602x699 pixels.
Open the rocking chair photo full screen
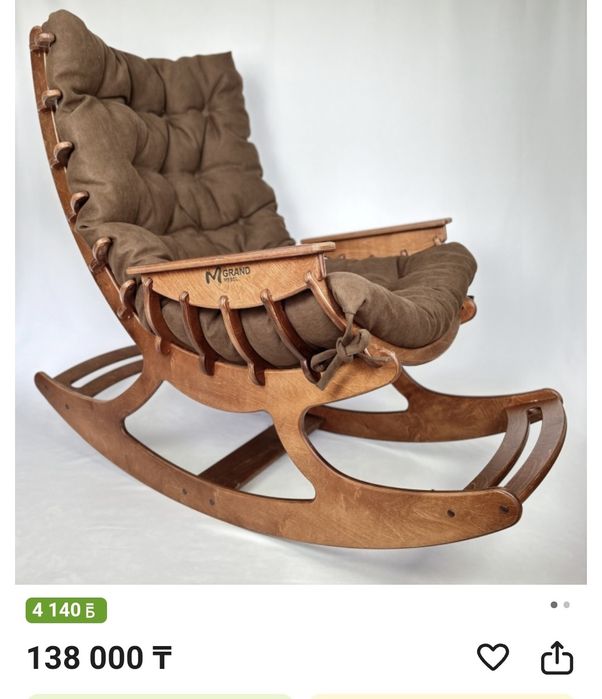tap(300, 290)
